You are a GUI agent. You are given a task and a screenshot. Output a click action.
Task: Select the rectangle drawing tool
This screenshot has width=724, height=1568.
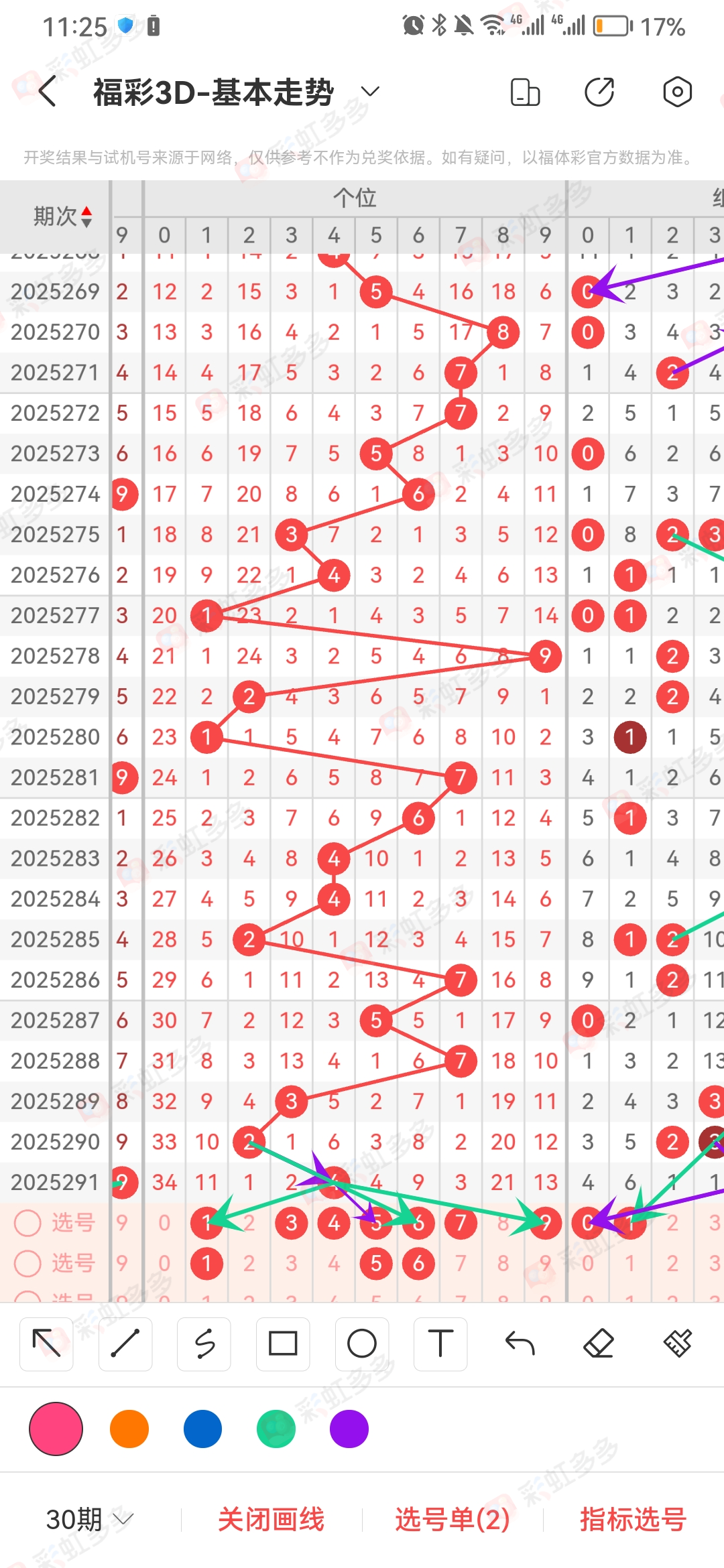(x=283, y=1344)
